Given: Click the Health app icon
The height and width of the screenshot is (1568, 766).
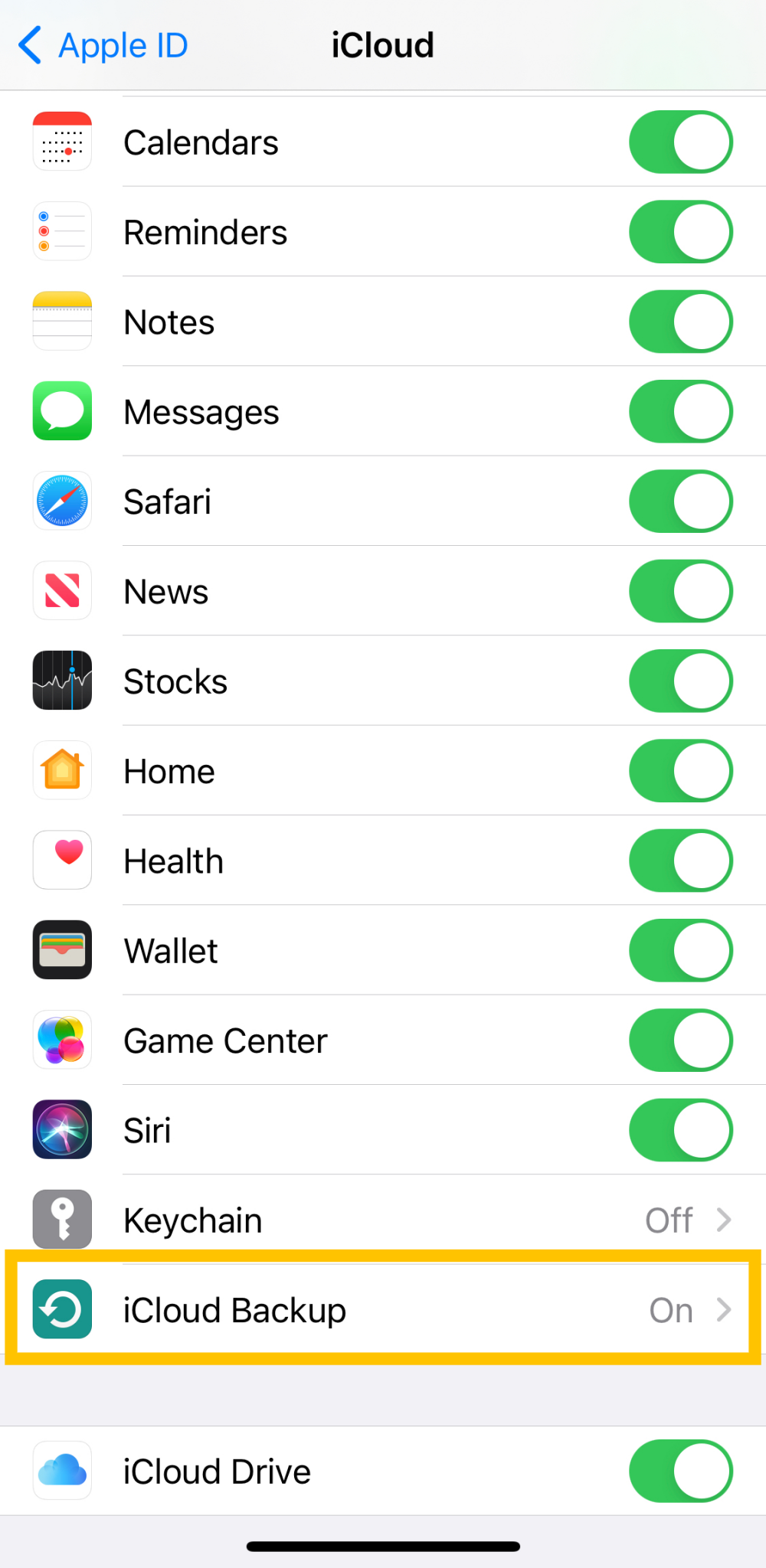Looking at the screenshot, I should 62,861.
